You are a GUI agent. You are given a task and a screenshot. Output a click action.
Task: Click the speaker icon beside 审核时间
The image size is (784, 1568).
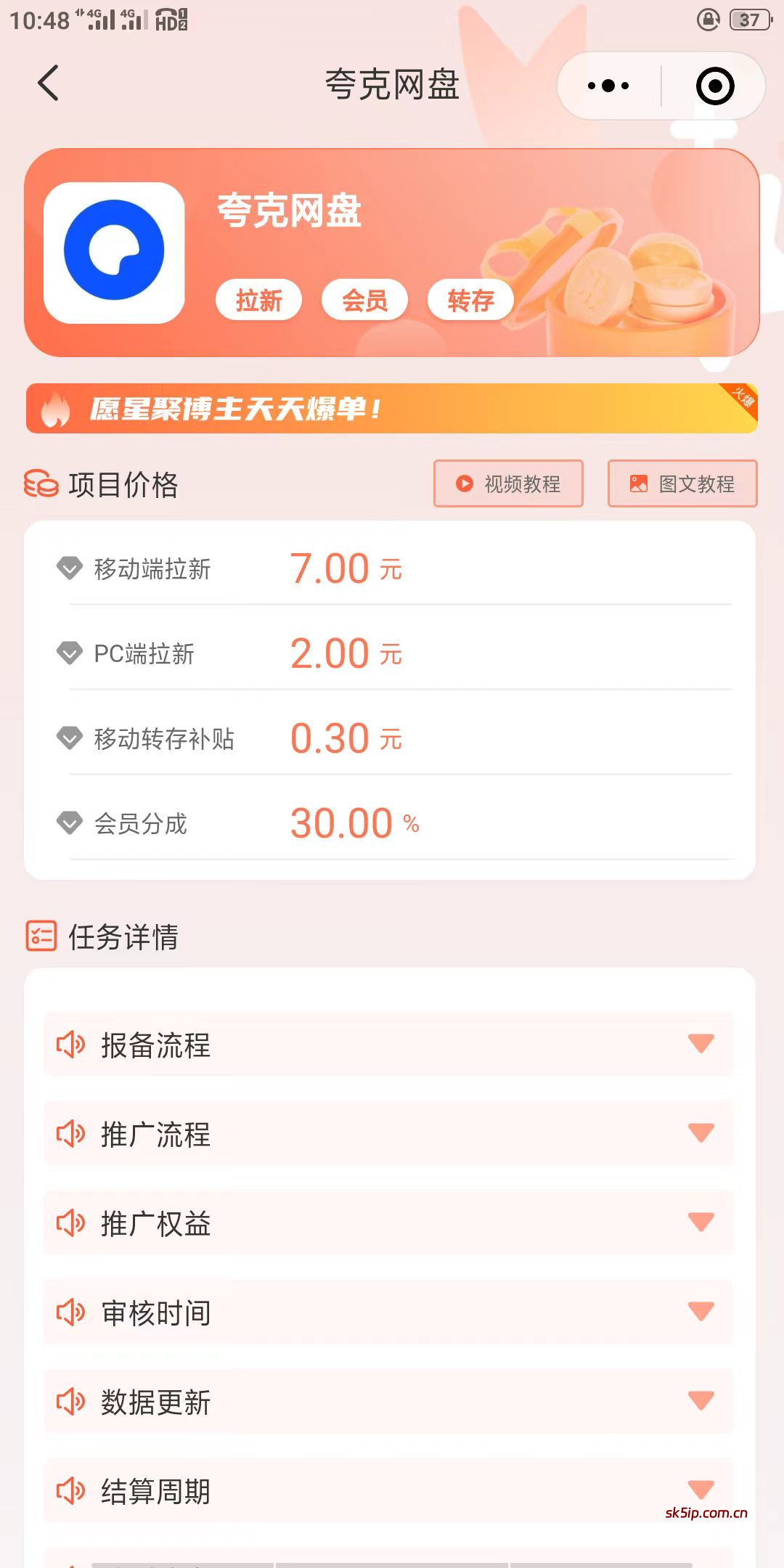pyautogui.click(x=69, y=1312)
